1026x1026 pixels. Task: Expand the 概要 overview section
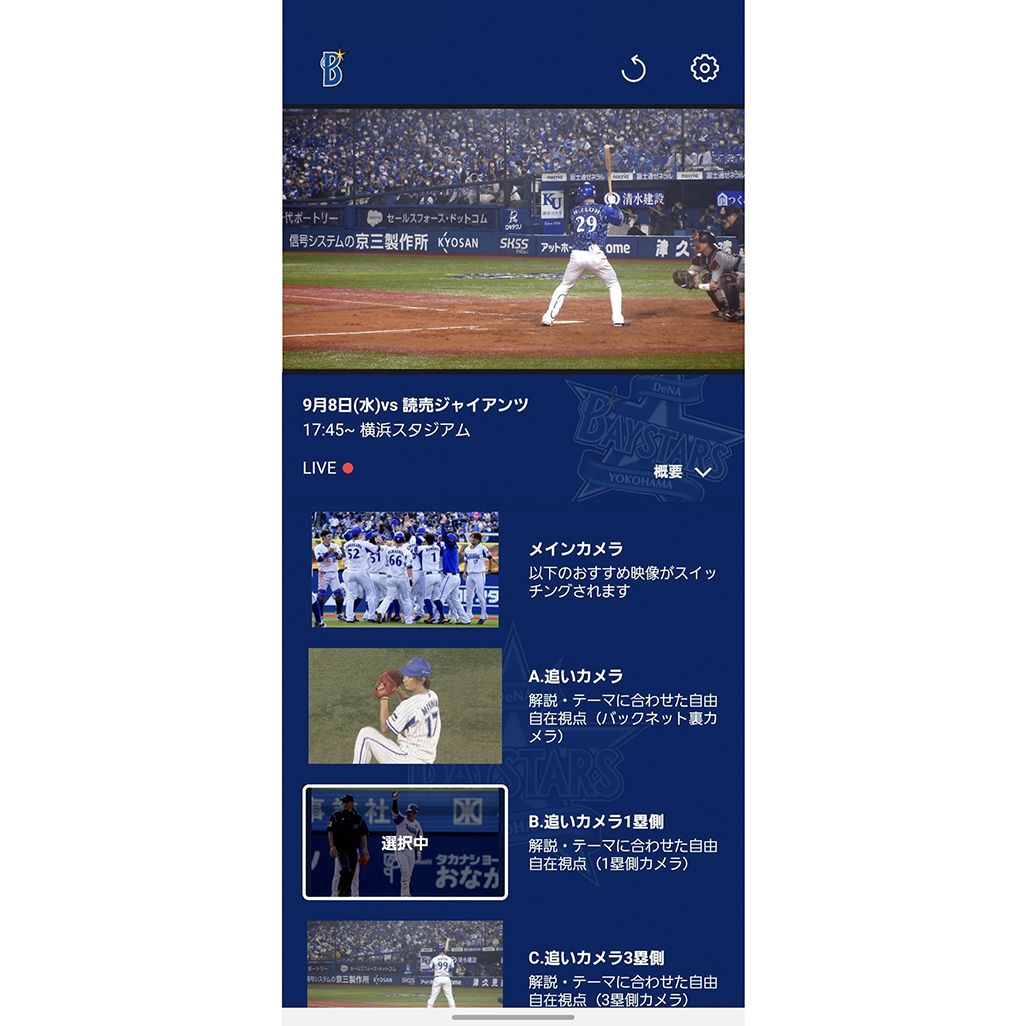(x=683, y=472)
